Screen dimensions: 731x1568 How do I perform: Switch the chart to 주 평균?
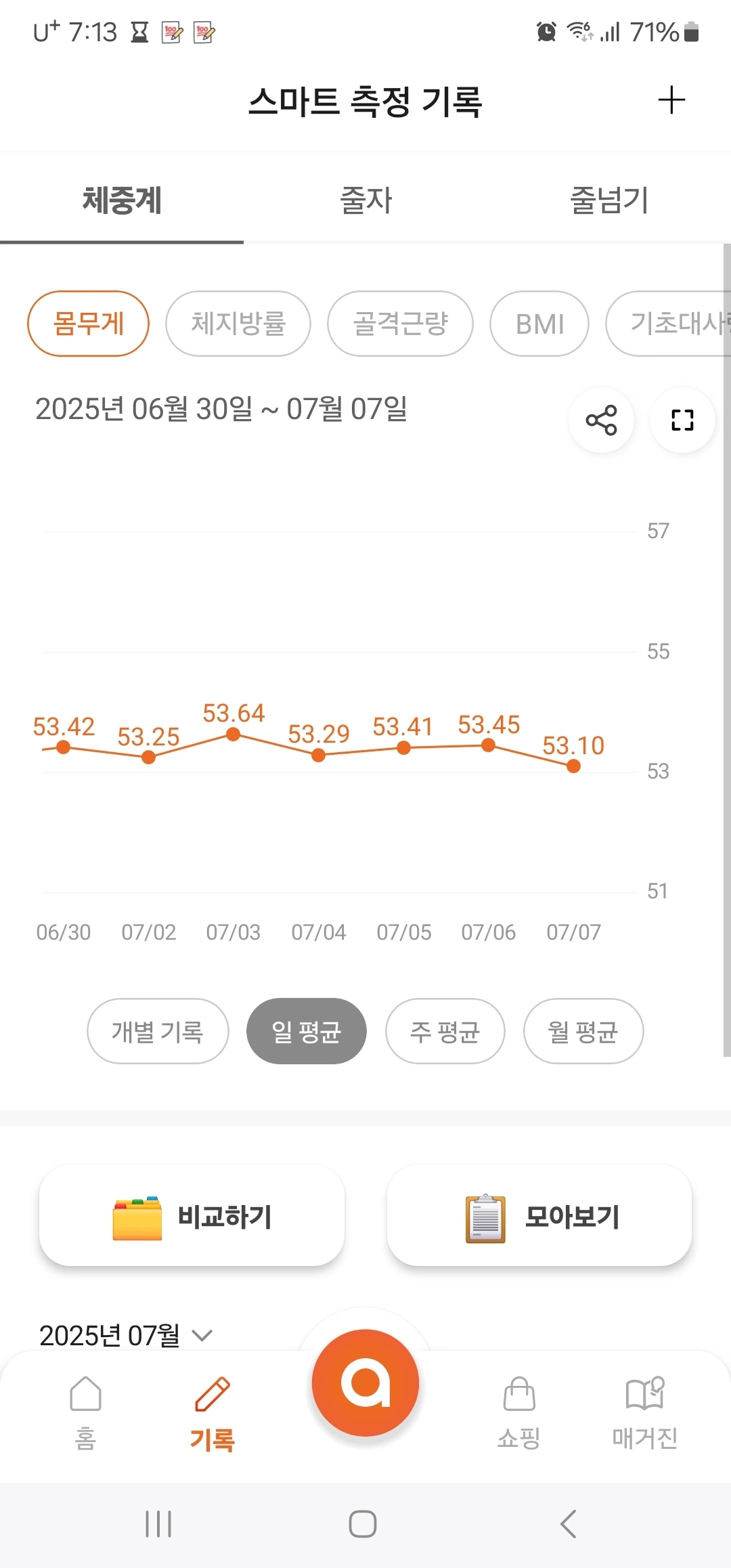point(445,1031)
